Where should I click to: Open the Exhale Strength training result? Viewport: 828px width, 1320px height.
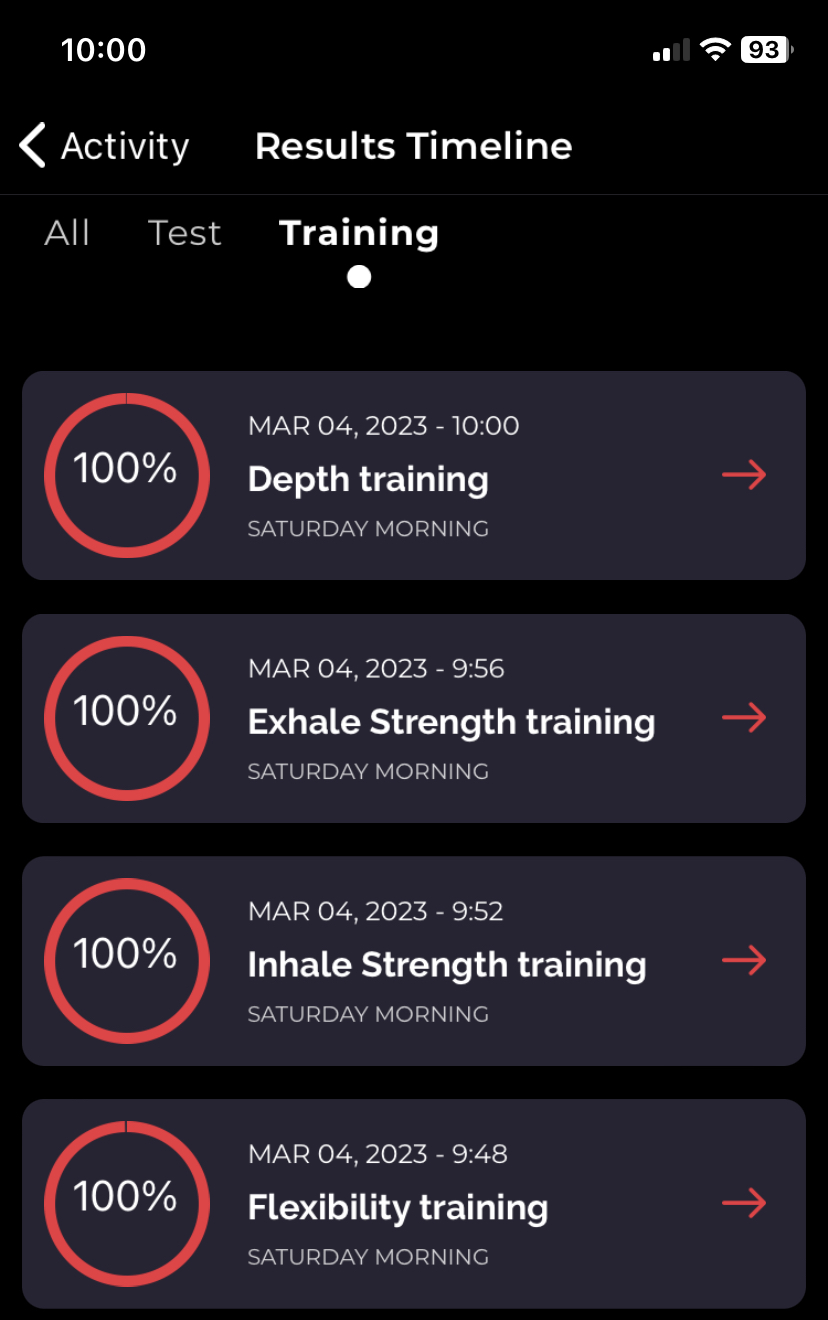tap(413, 719)
